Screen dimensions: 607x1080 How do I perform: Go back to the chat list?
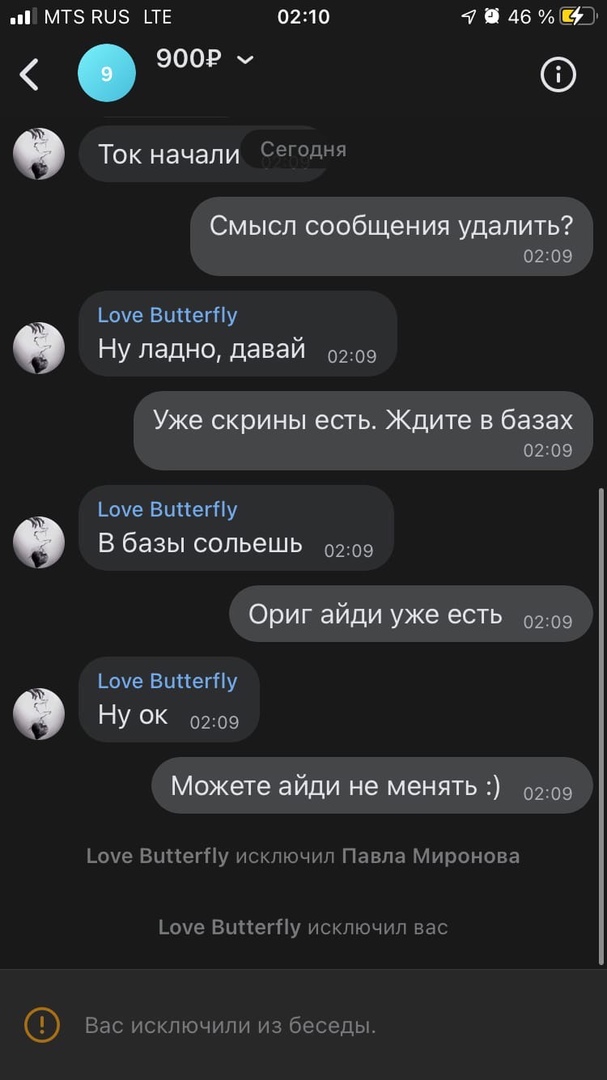coord(30,74)
